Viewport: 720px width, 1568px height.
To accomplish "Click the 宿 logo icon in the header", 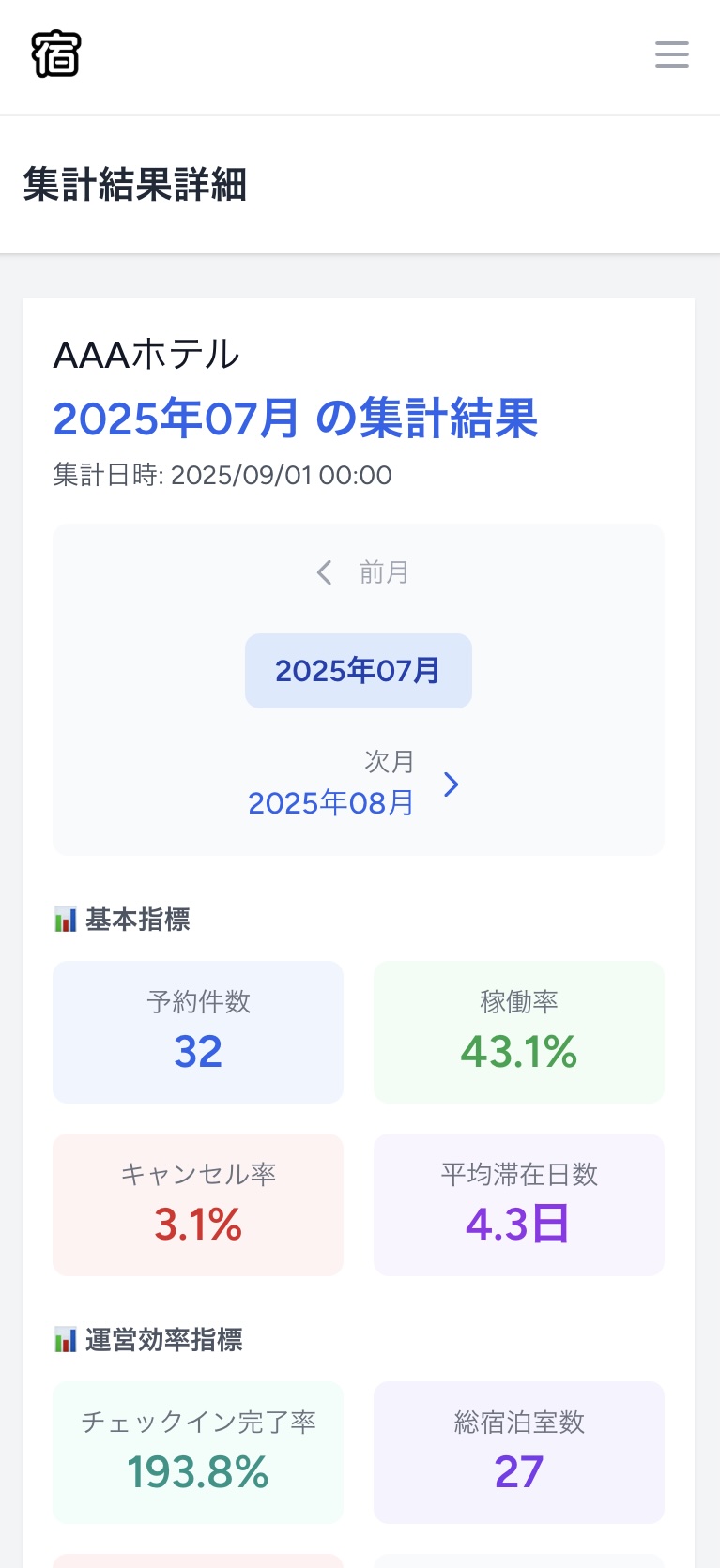I will pyautogui.click(x=55, y=53).
